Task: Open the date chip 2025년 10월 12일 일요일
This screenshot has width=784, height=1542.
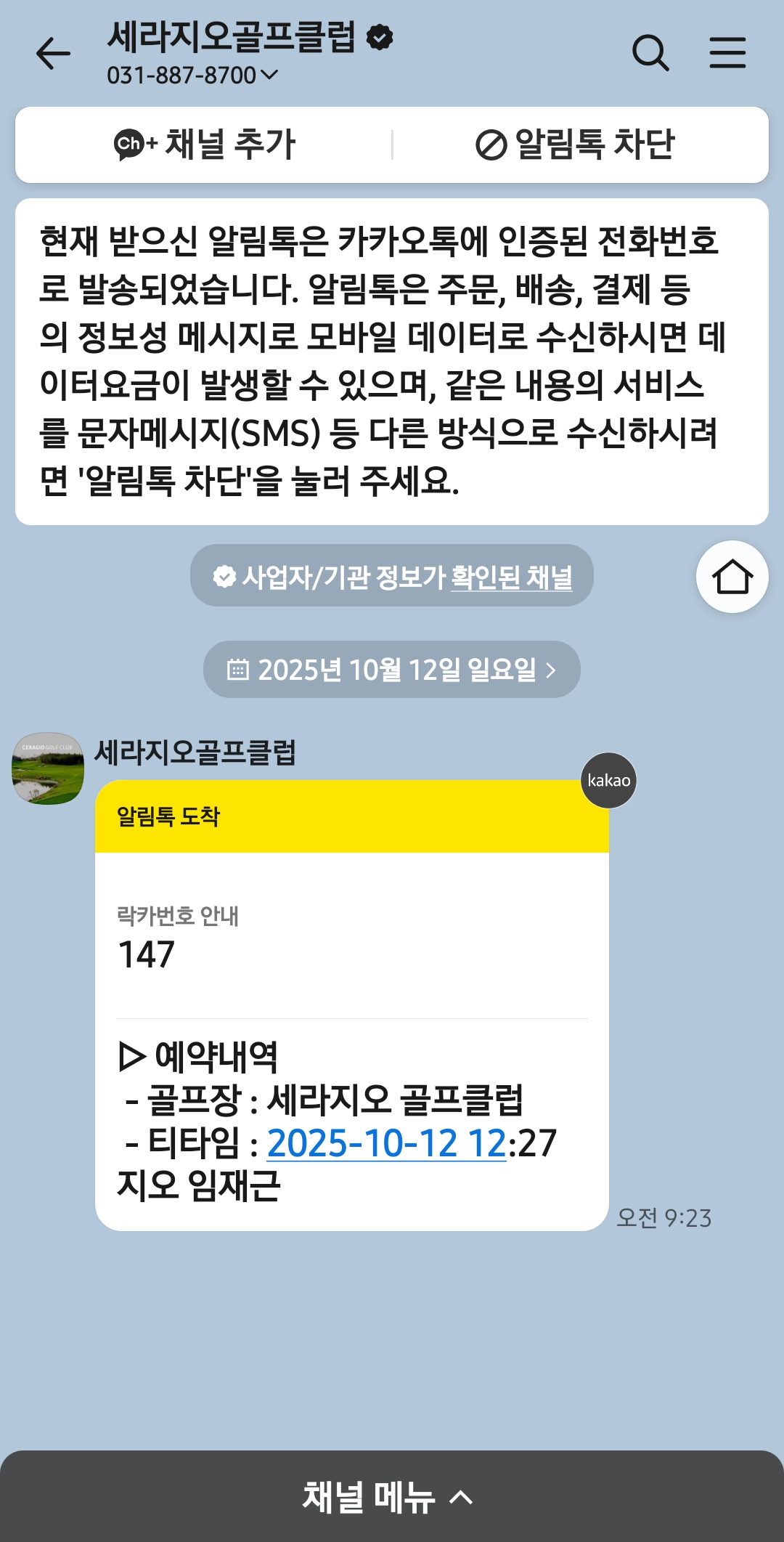Action: tap(392, 670)
